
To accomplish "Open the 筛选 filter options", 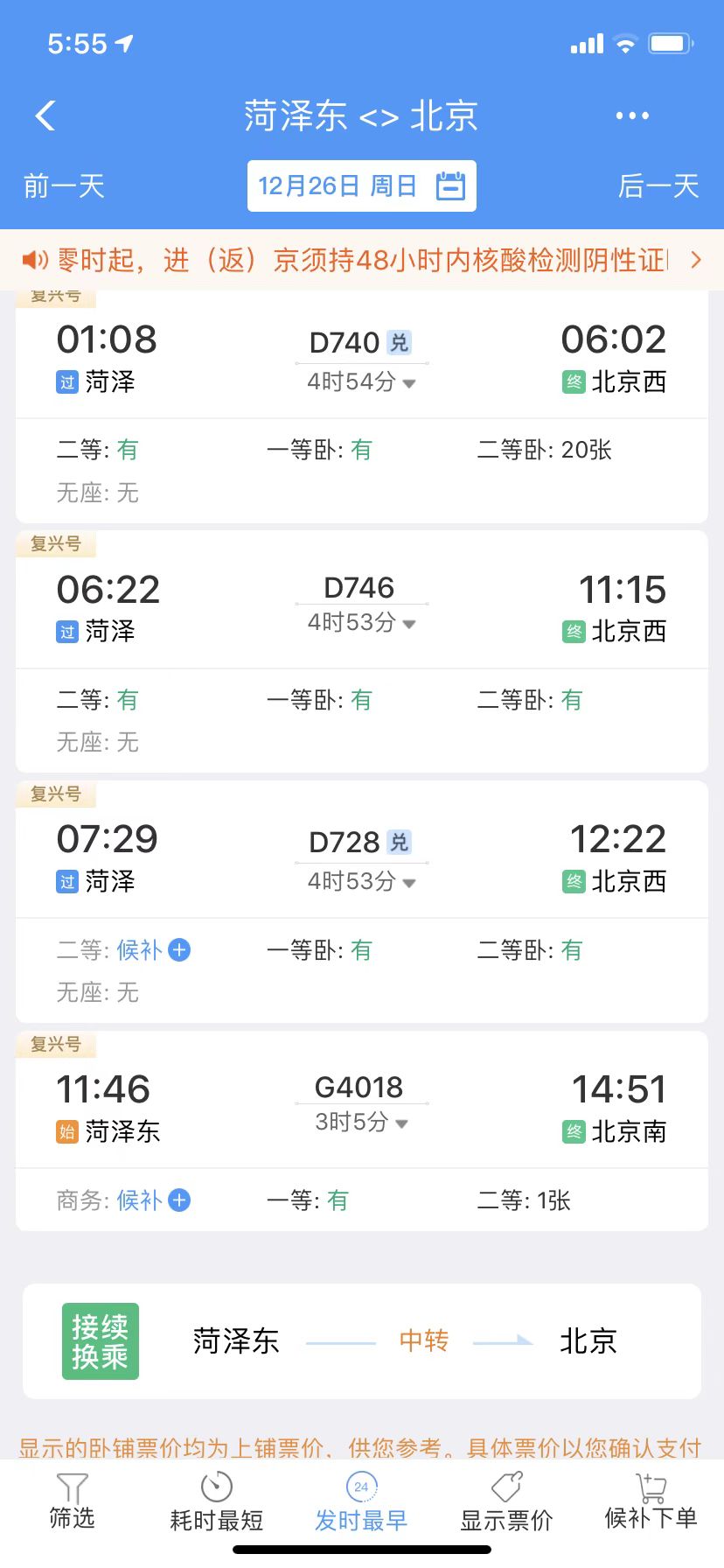I will (x=72, y=1501).
